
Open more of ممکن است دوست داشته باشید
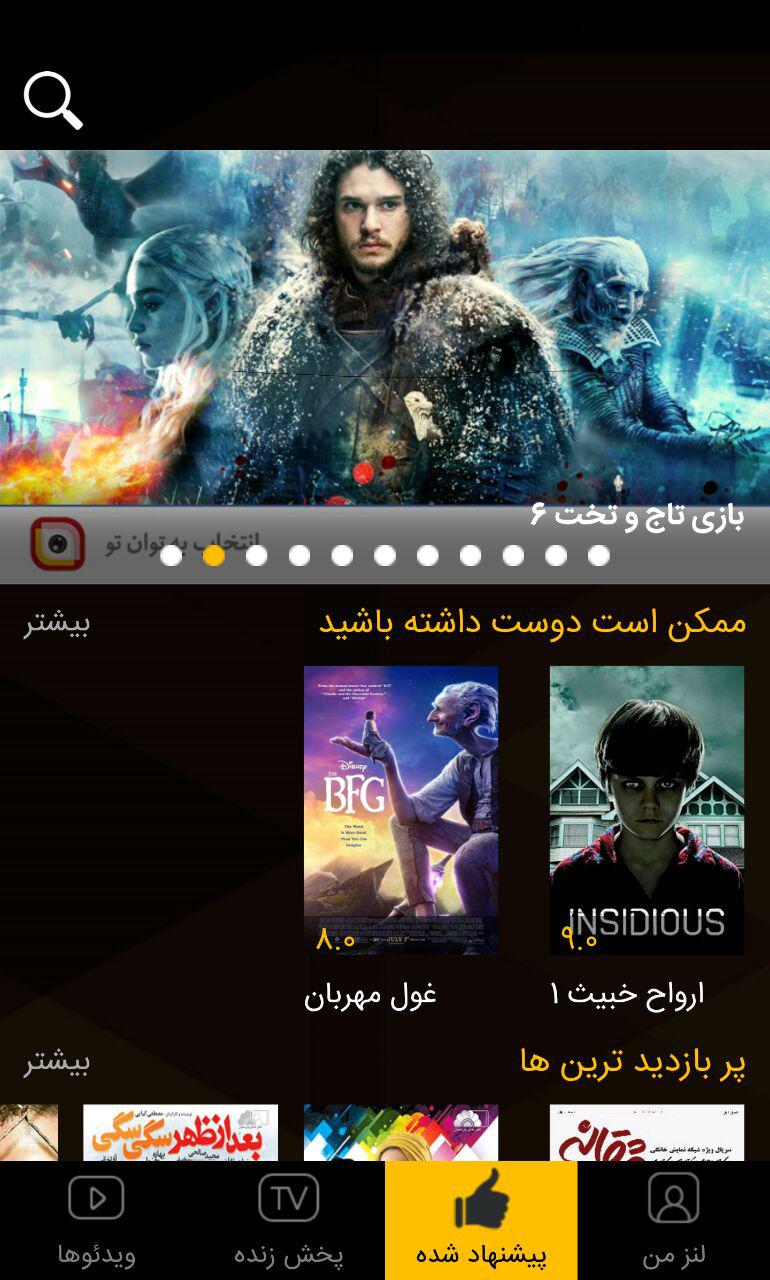[57, 624]
